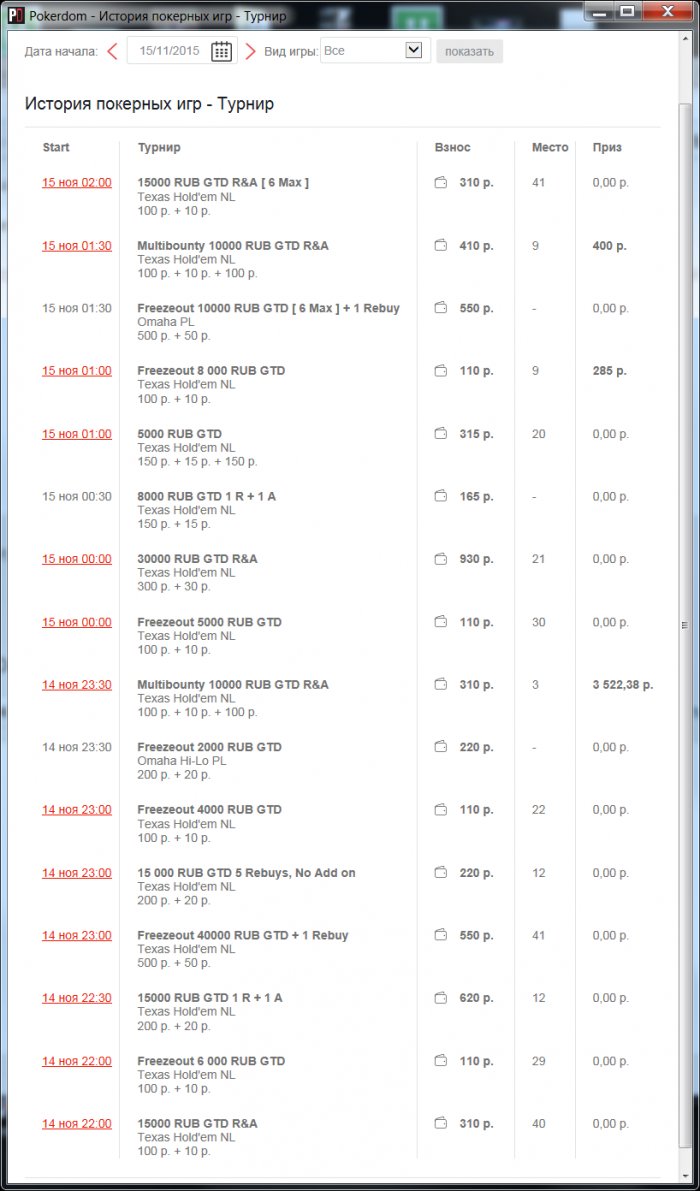Open the 'Вид игры' dropdown
This screenshot has height=1191, width=700.
pyautogui.click(x=413, y=50)
